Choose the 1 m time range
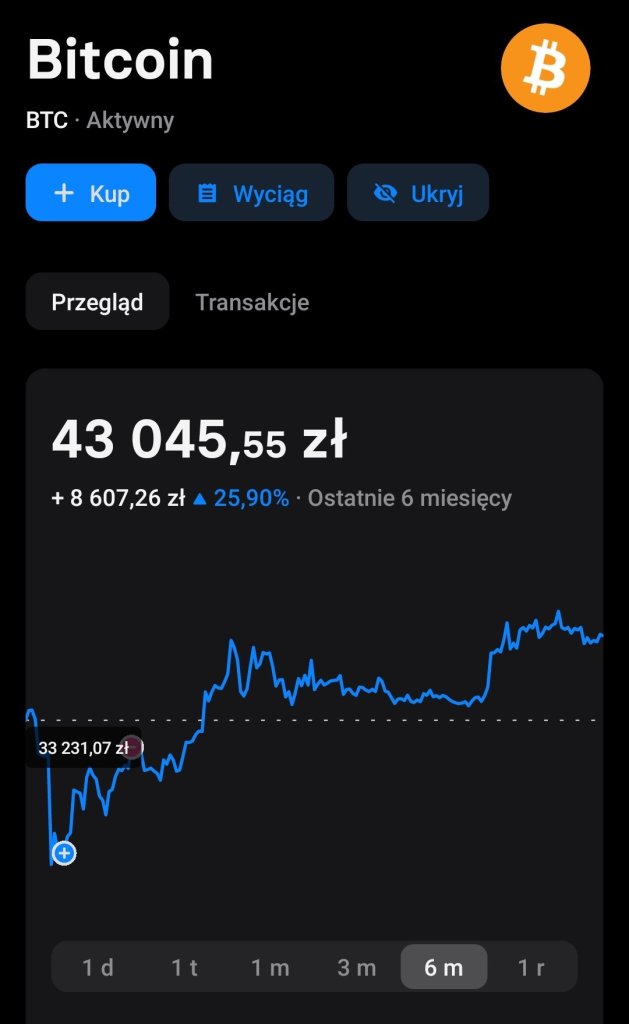 point(270,967)
